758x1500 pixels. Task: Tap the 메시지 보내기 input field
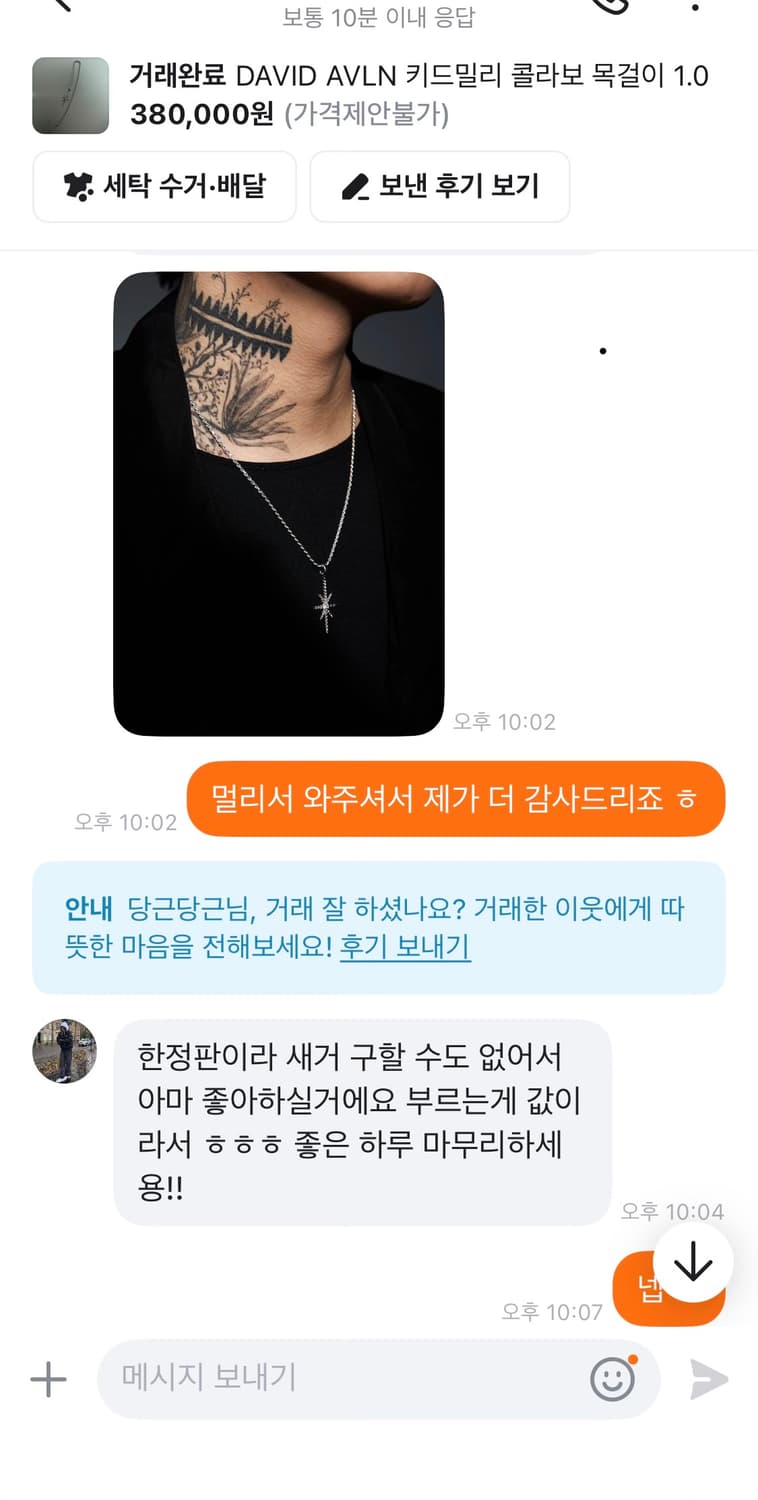click(x=300, y=1379)
